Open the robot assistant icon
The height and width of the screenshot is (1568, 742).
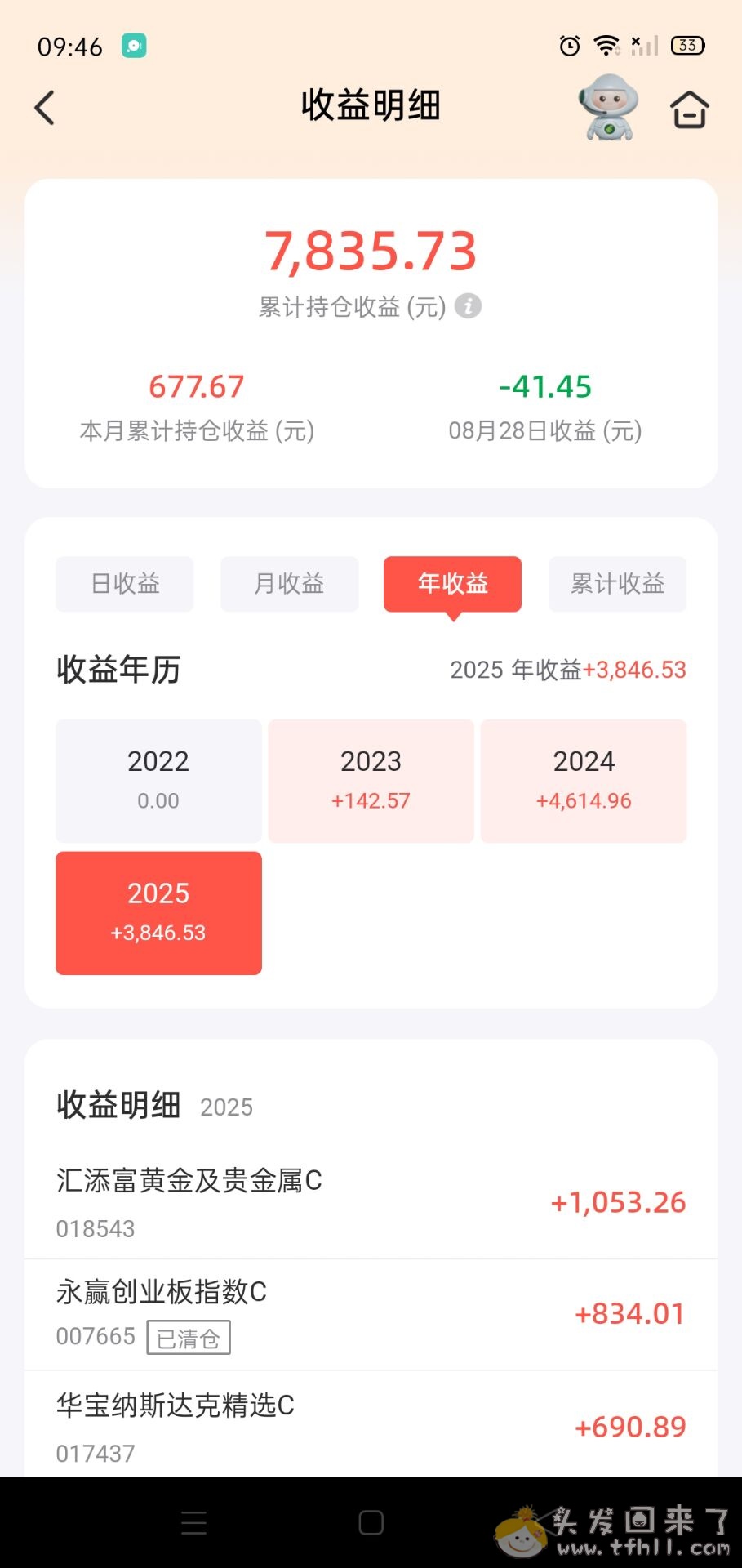click(608, 108)
